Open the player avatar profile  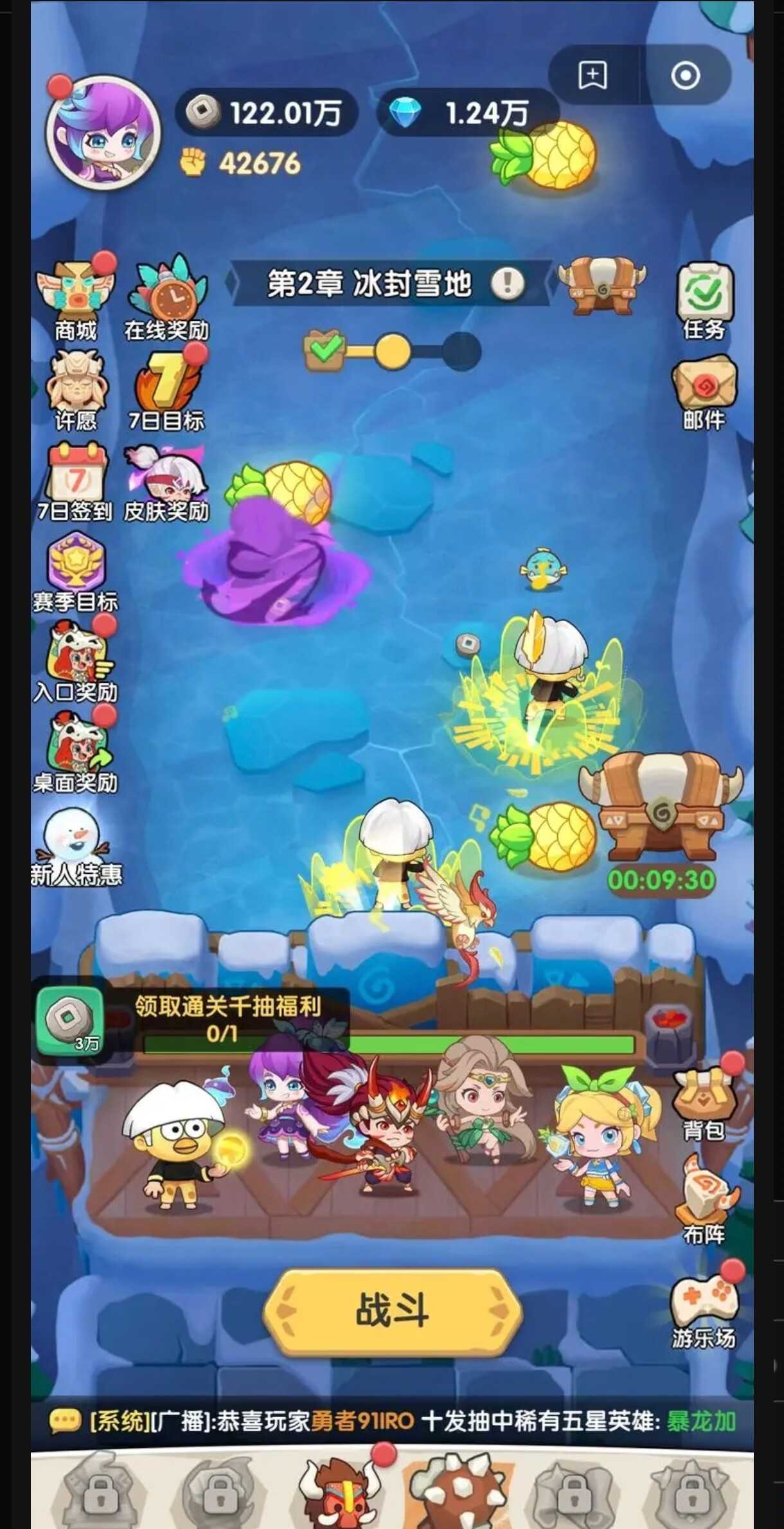click(103, 133)
